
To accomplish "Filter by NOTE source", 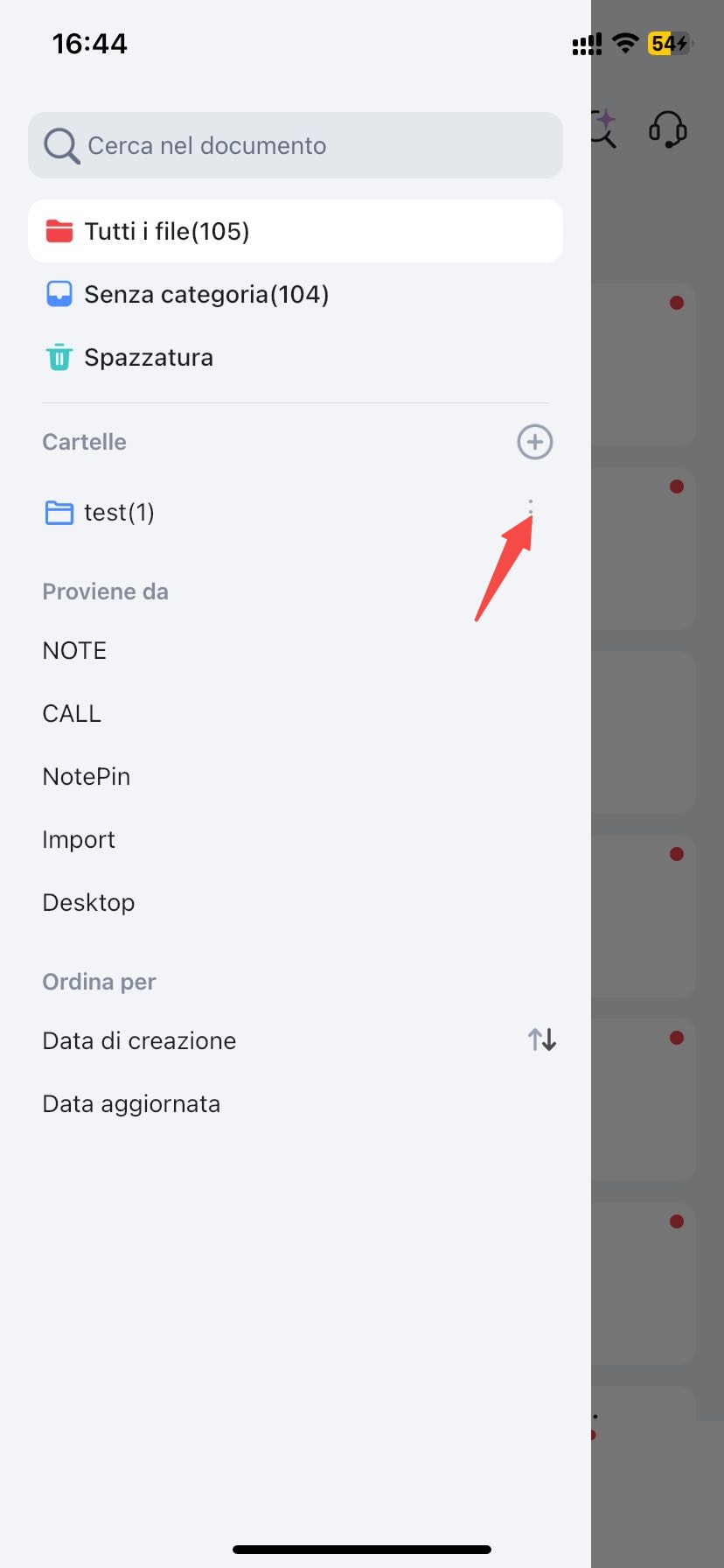I will pyautogui.click(x=74, y=650).
